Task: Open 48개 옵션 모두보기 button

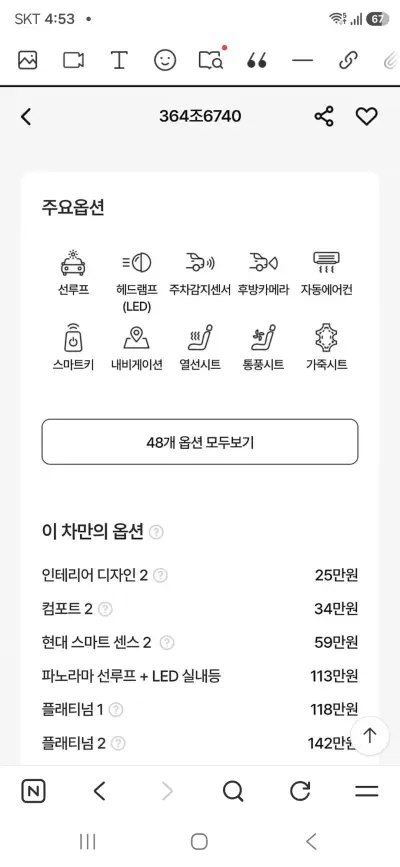Action: coord(200,442)
